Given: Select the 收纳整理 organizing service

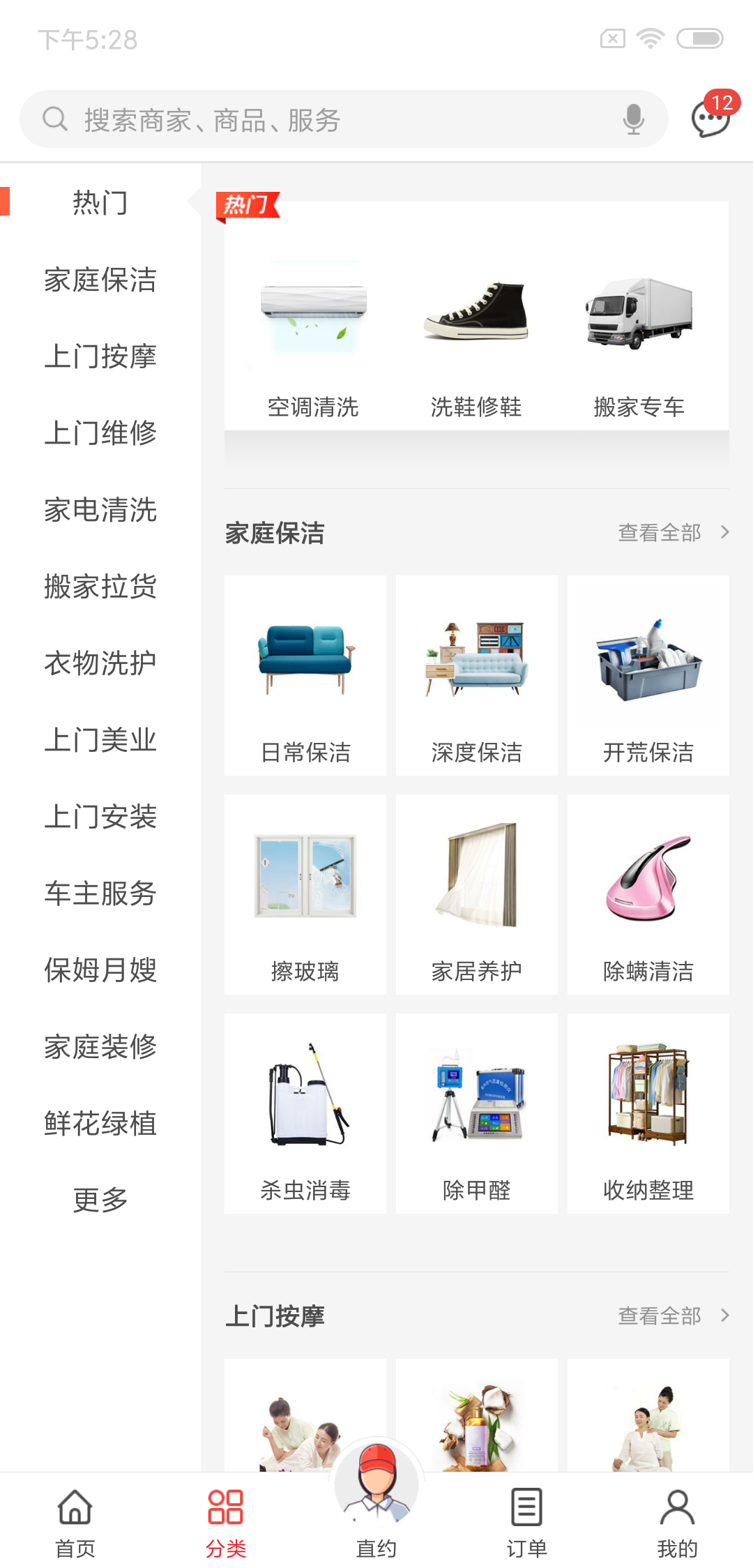Looking at the screenshot, I should [x=648, y=1114].
